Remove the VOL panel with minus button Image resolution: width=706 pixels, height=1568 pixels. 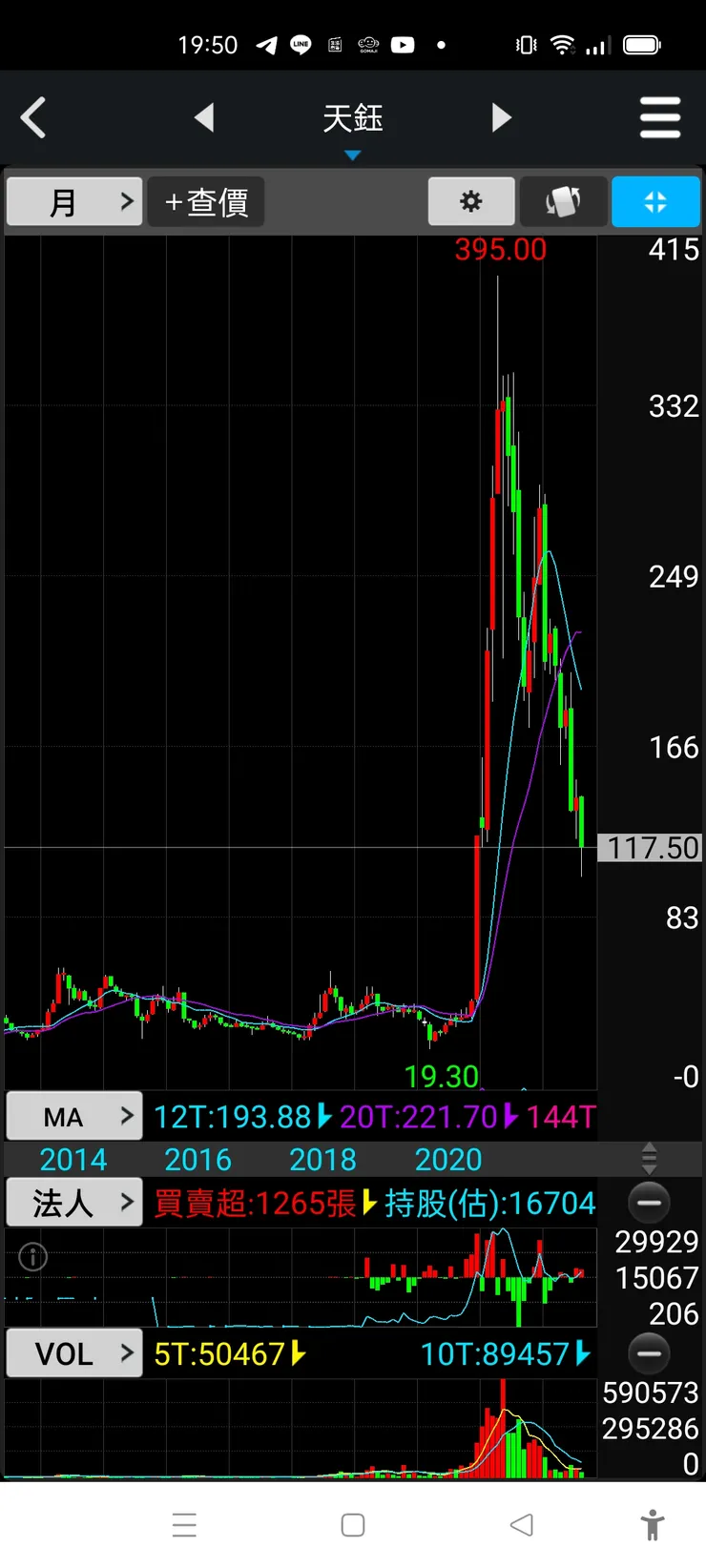click(x=649, y=1352)
